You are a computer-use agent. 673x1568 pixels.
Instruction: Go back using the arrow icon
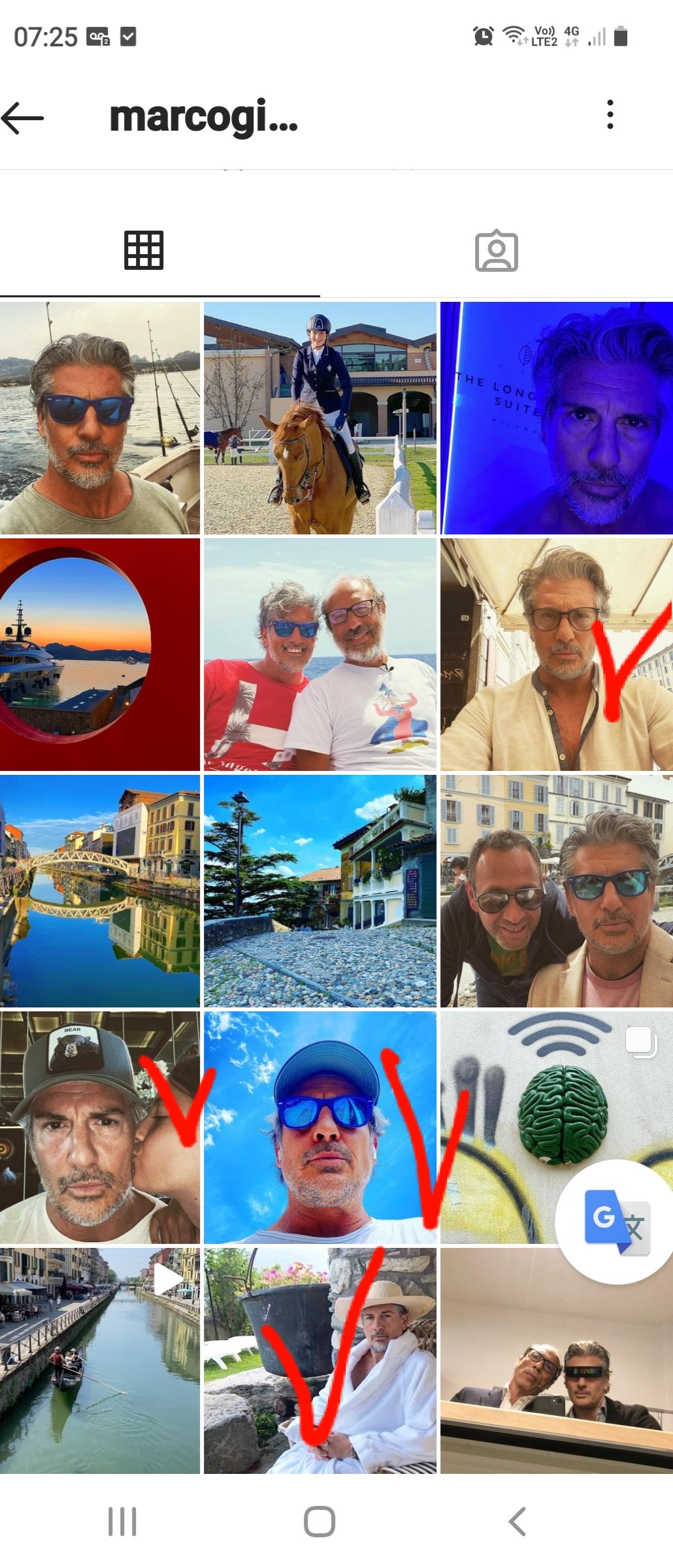pyautogui.click(x=23, y=118)
